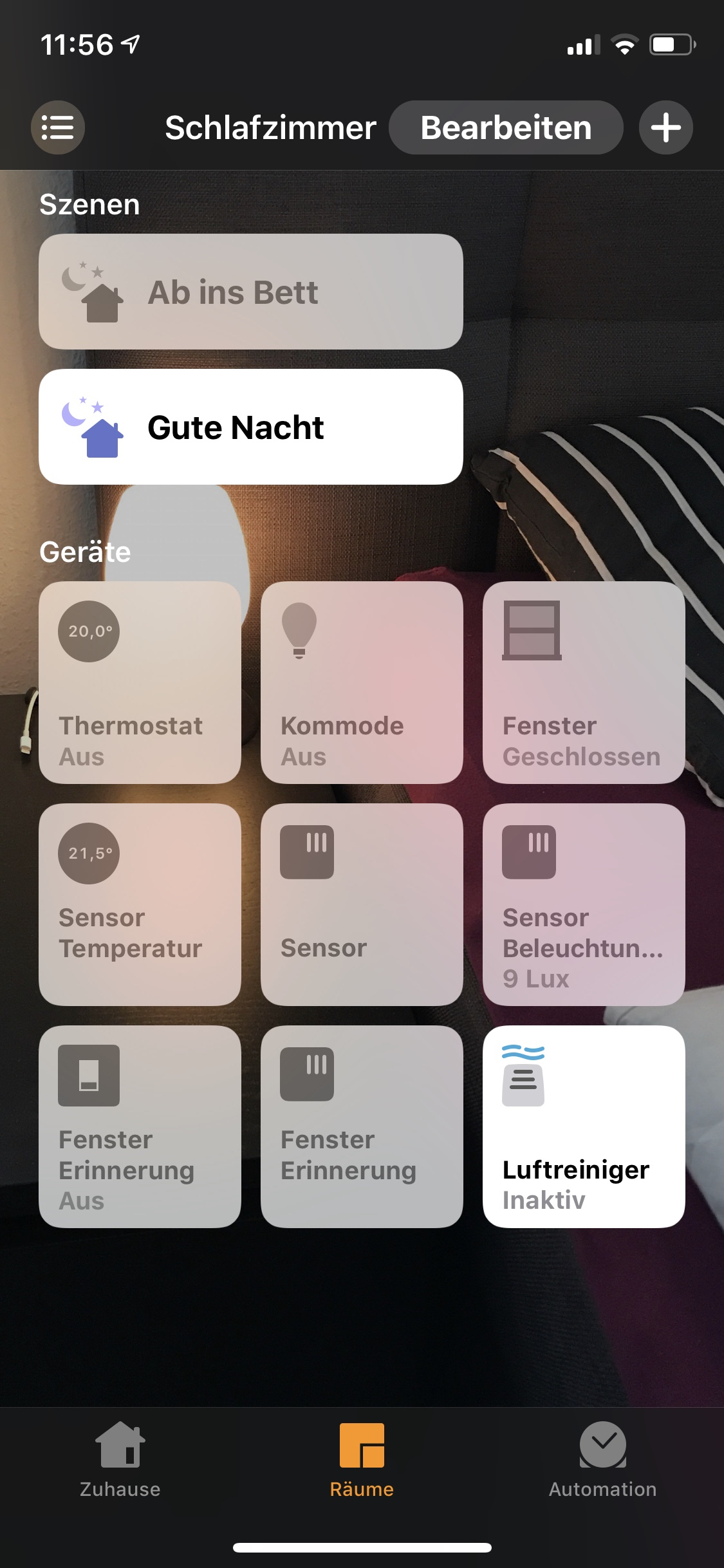Open the Sensor tile with no status

coord(362,904)
